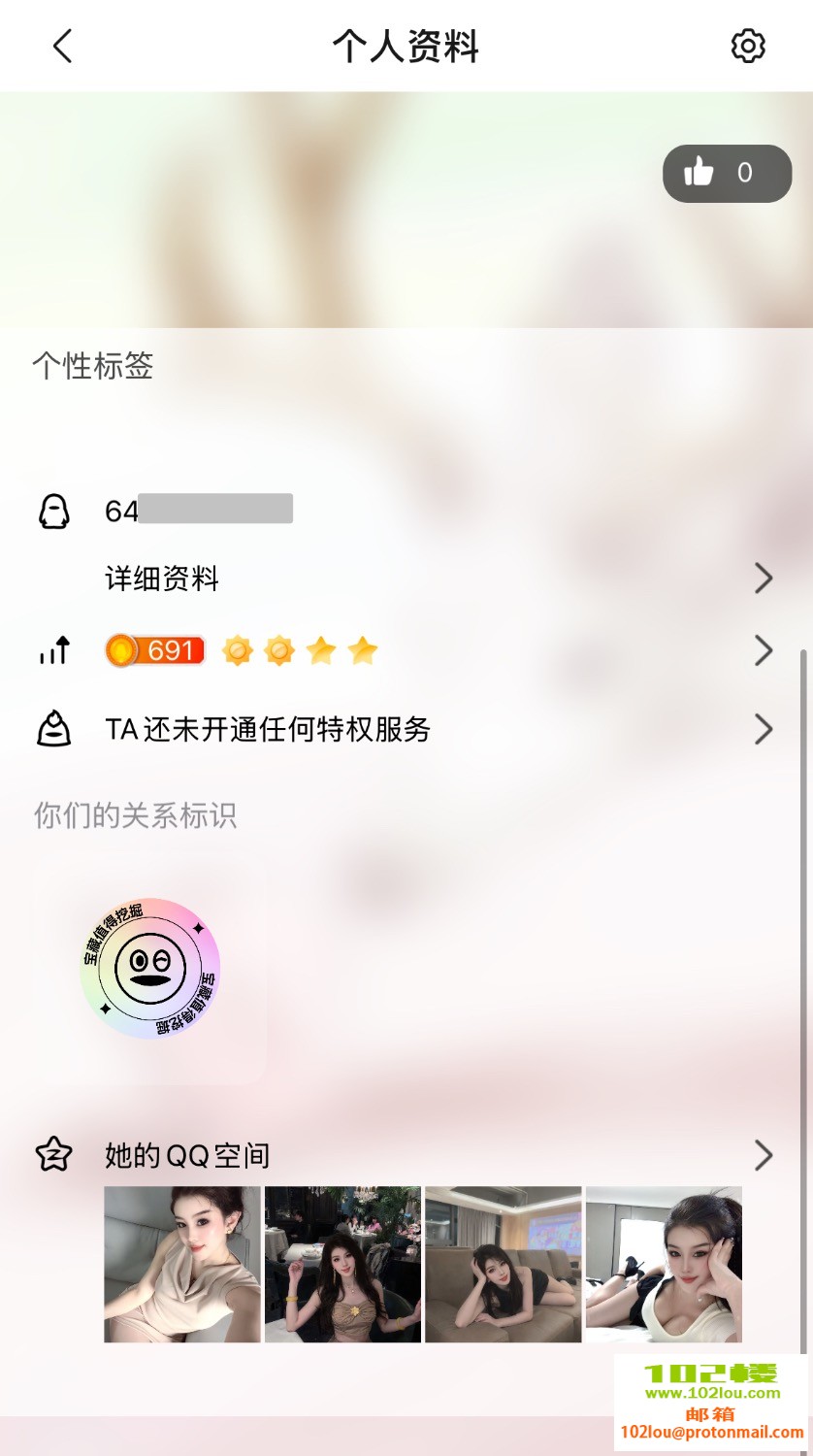Image resolution: width=813 pixels, height=1456 pixels.
Task: Tap the 宝藏值得挖掘 relationship badge
Action: click(150, 968)
